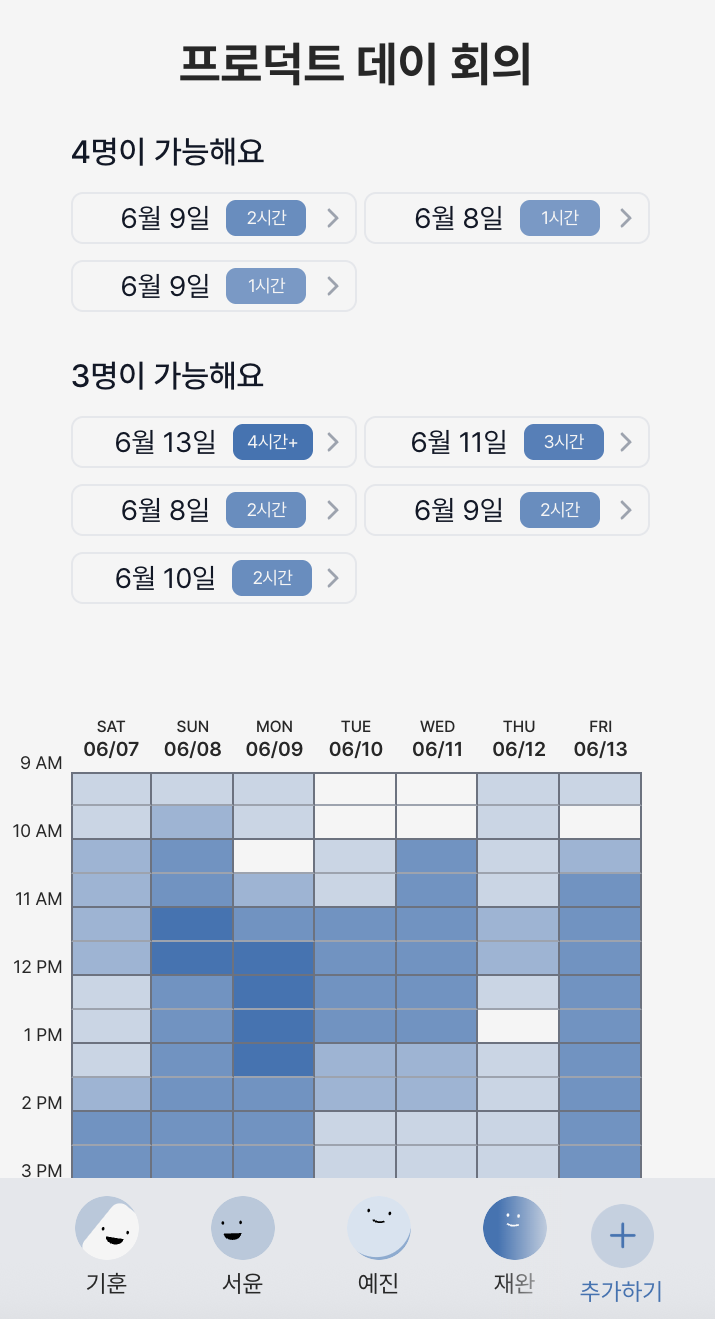Open the 6월 11일 3시간 slot
This screenshot has width=715, height=1319.
point(507,442)
